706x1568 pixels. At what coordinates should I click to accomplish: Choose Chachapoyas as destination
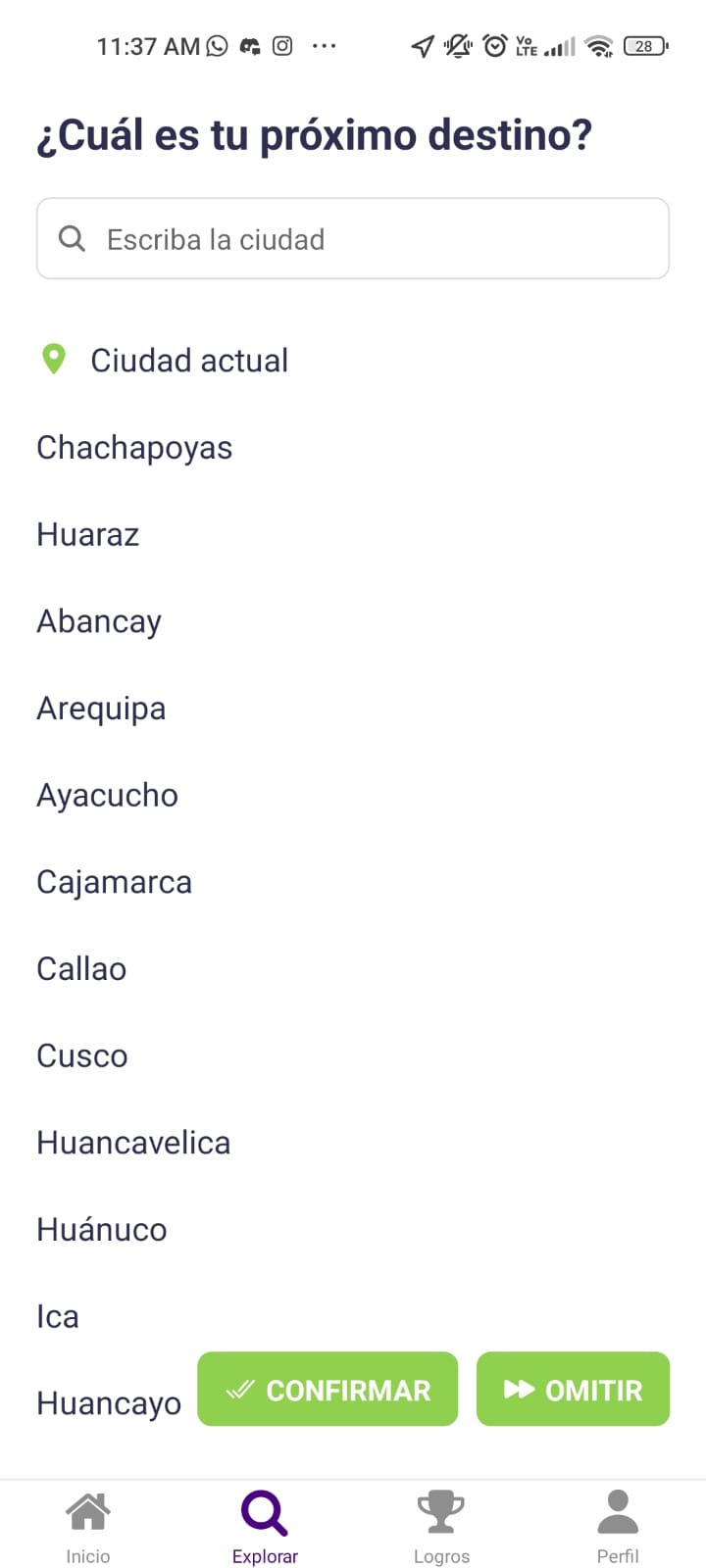[x=134, y=448]
